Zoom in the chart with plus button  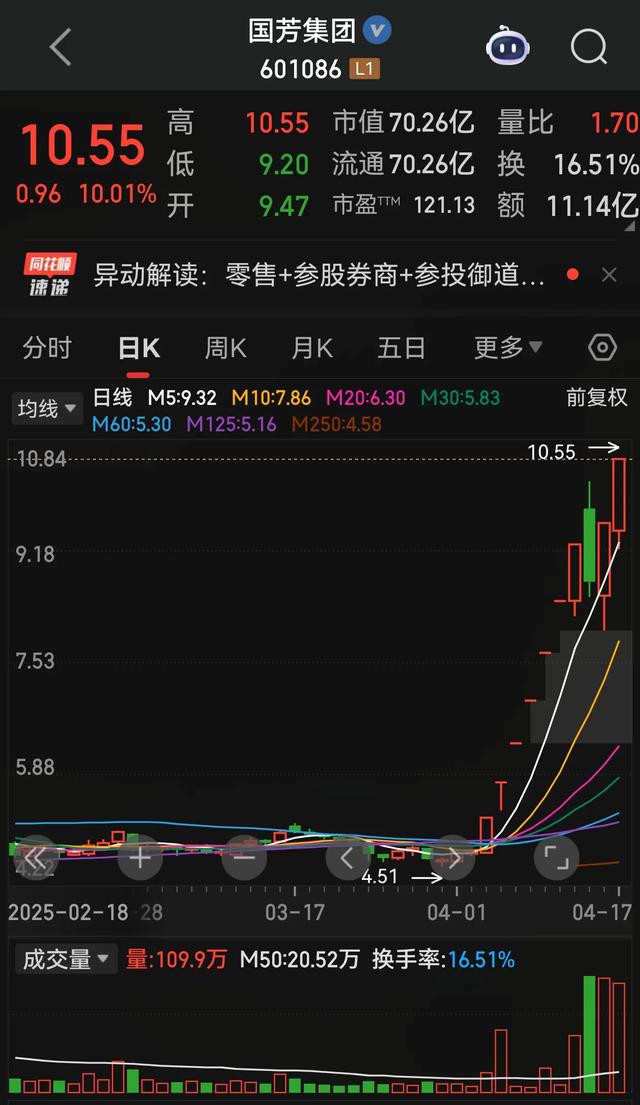(140, 858)
